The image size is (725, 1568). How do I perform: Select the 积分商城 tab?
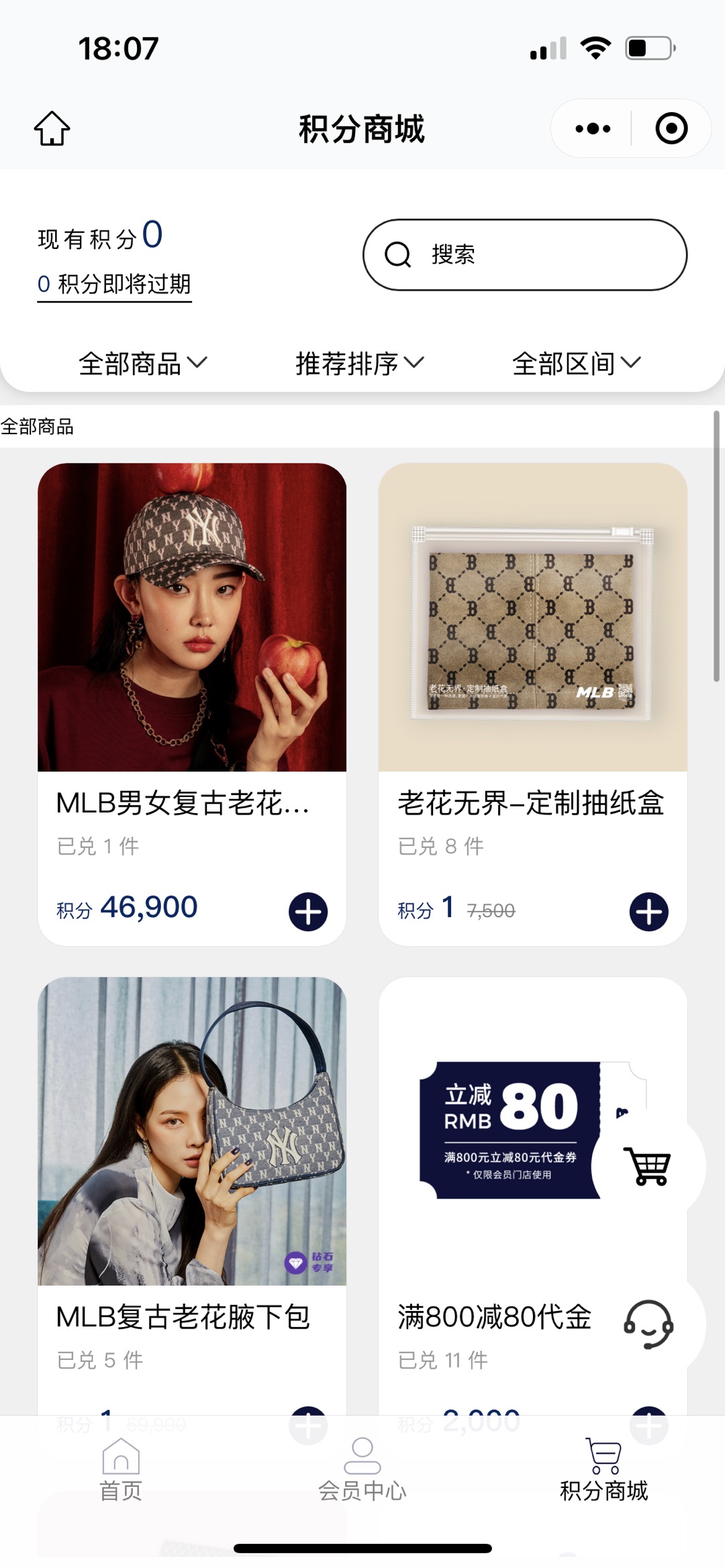click(x=603, y=1471)
